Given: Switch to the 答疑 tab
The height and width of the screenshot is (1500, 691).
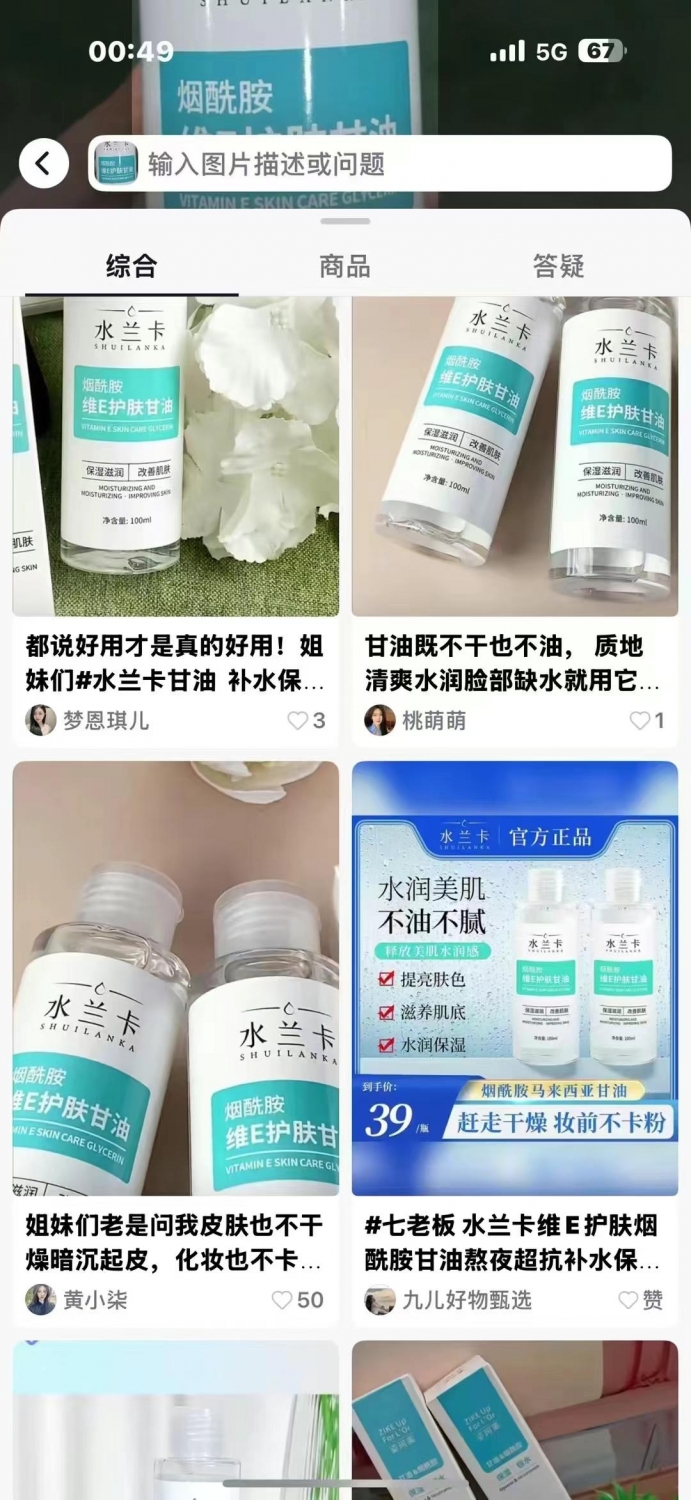Looking at the screenshot, I should click(x=558, y=266).
